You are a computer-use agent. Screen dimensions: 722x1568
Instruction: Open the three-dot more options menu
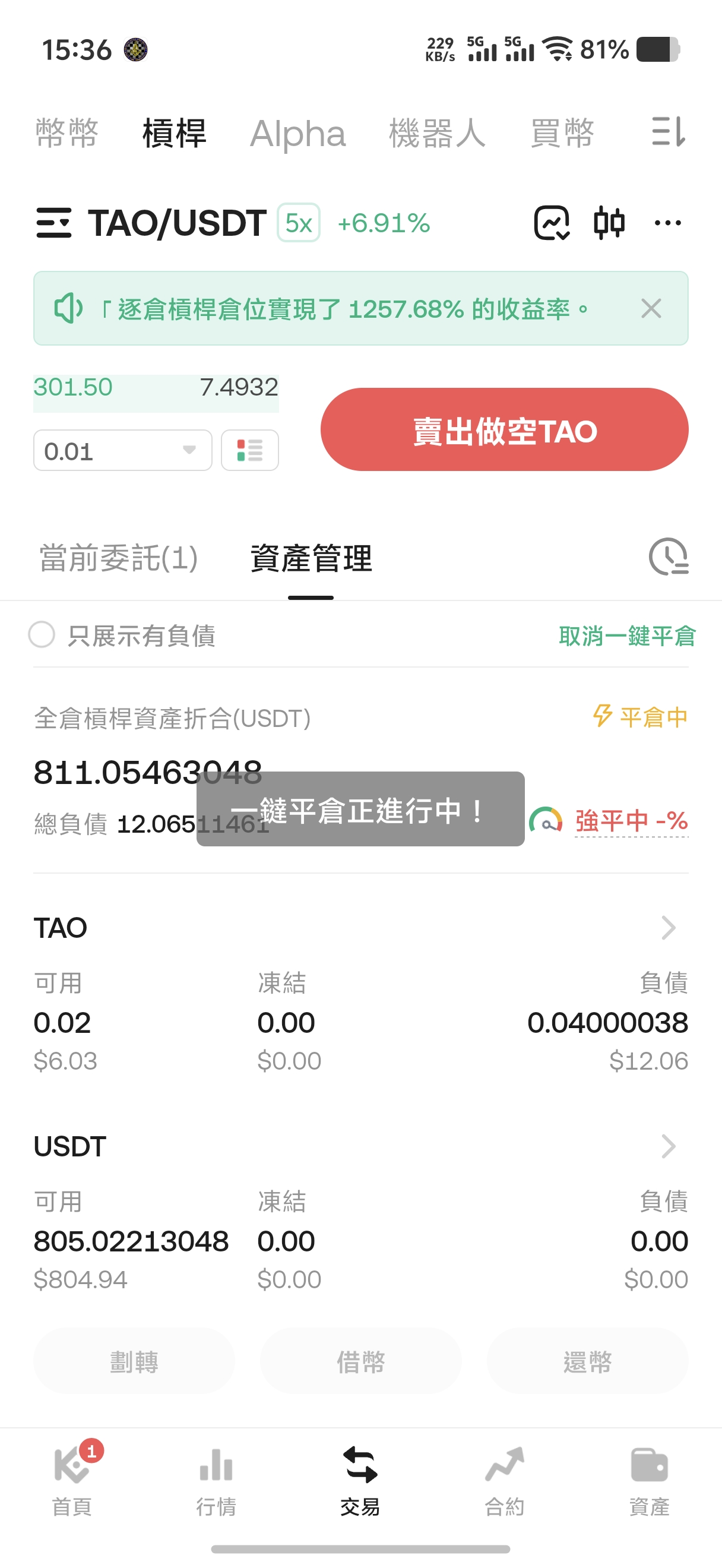click(667, 223)
